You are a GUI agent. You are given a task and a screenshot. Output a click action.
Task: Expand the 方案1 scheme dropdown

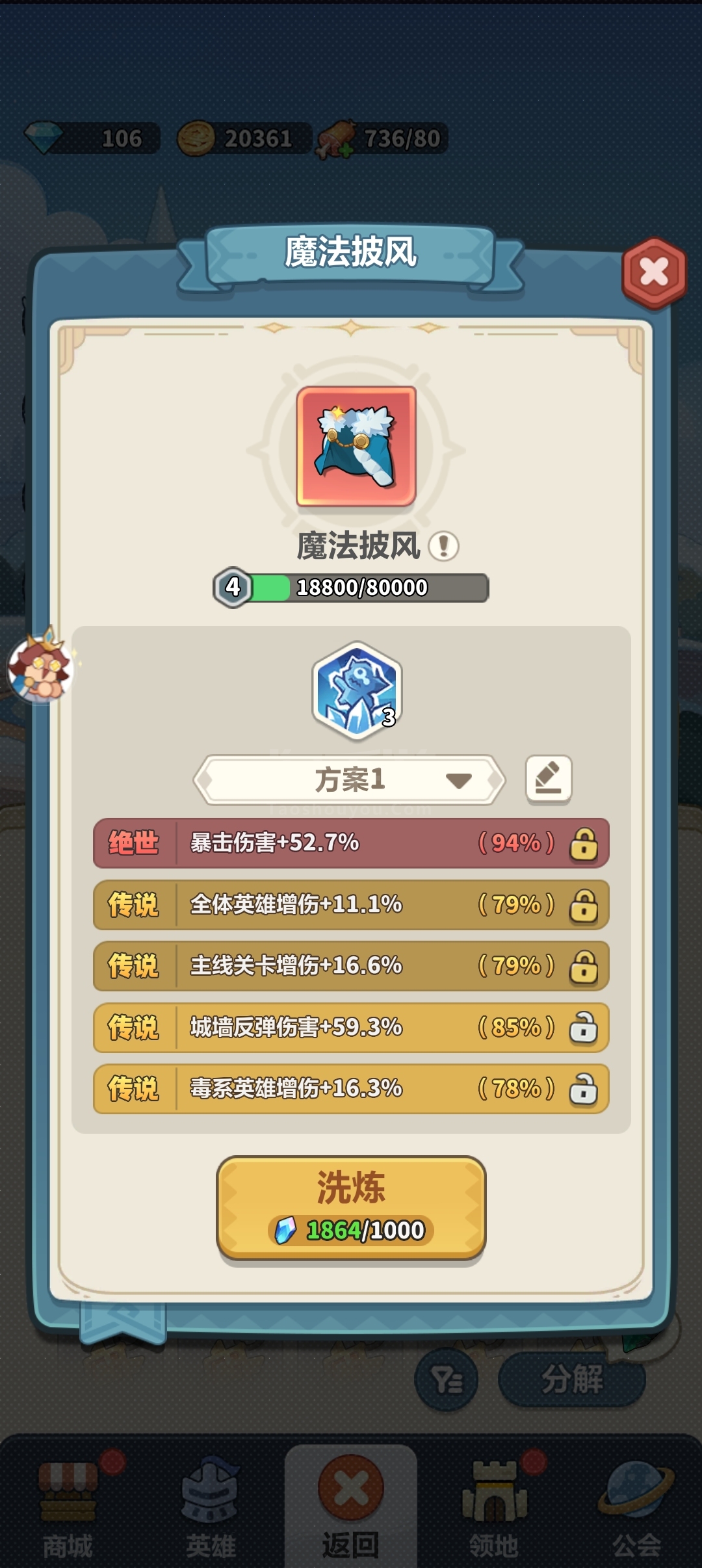point(350,779)
